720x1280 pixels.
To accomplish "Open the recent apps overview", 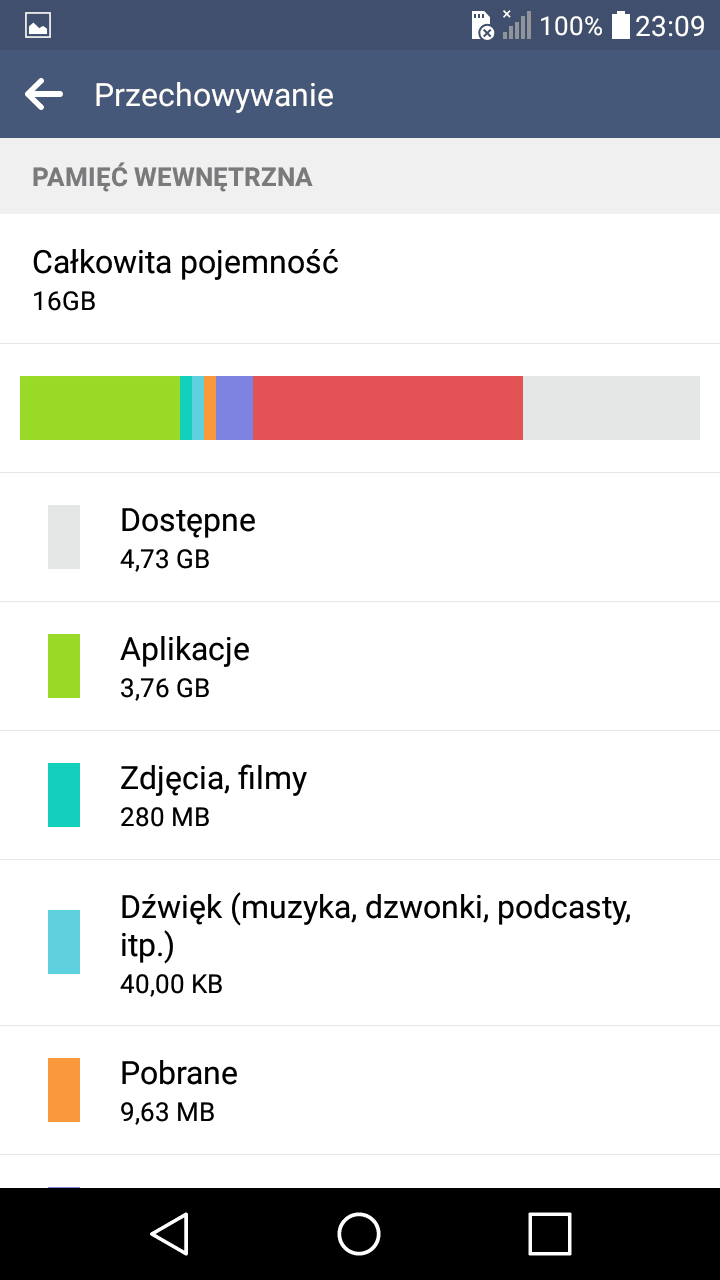I will 549,1234.
